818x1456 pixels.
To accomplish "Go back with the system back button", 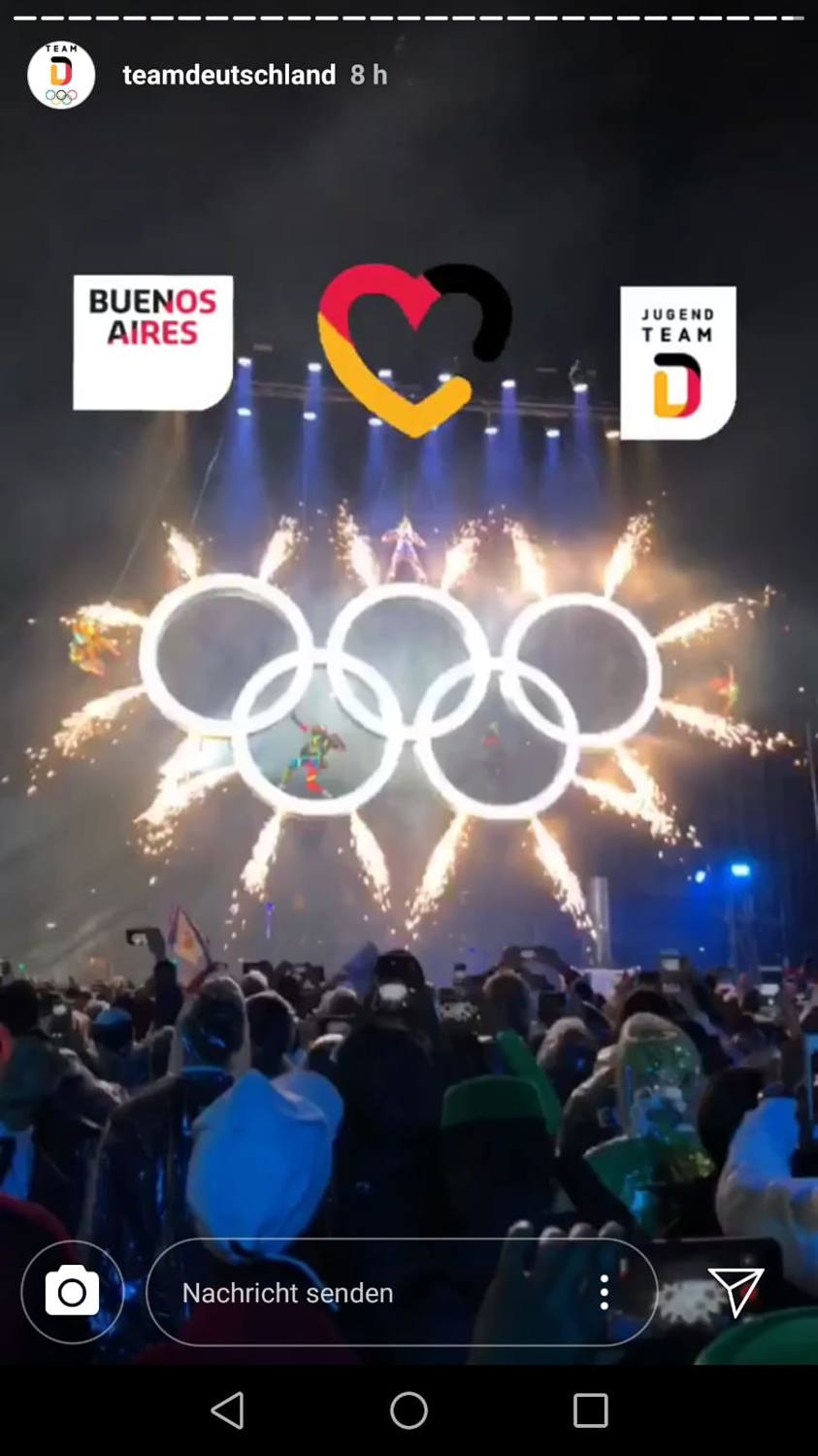I will pos(228,1410).
